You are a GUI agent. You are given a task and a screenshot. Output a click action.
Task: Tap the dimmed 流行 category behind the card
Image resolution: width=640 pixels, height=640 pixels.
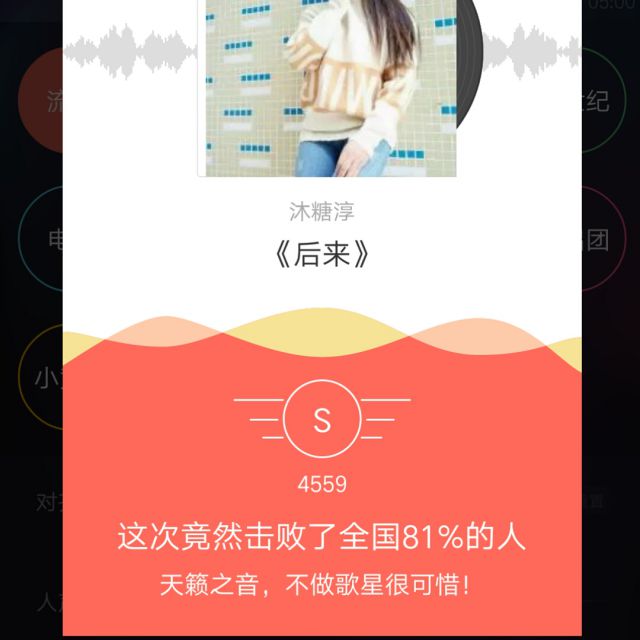(x=42, y=100)
